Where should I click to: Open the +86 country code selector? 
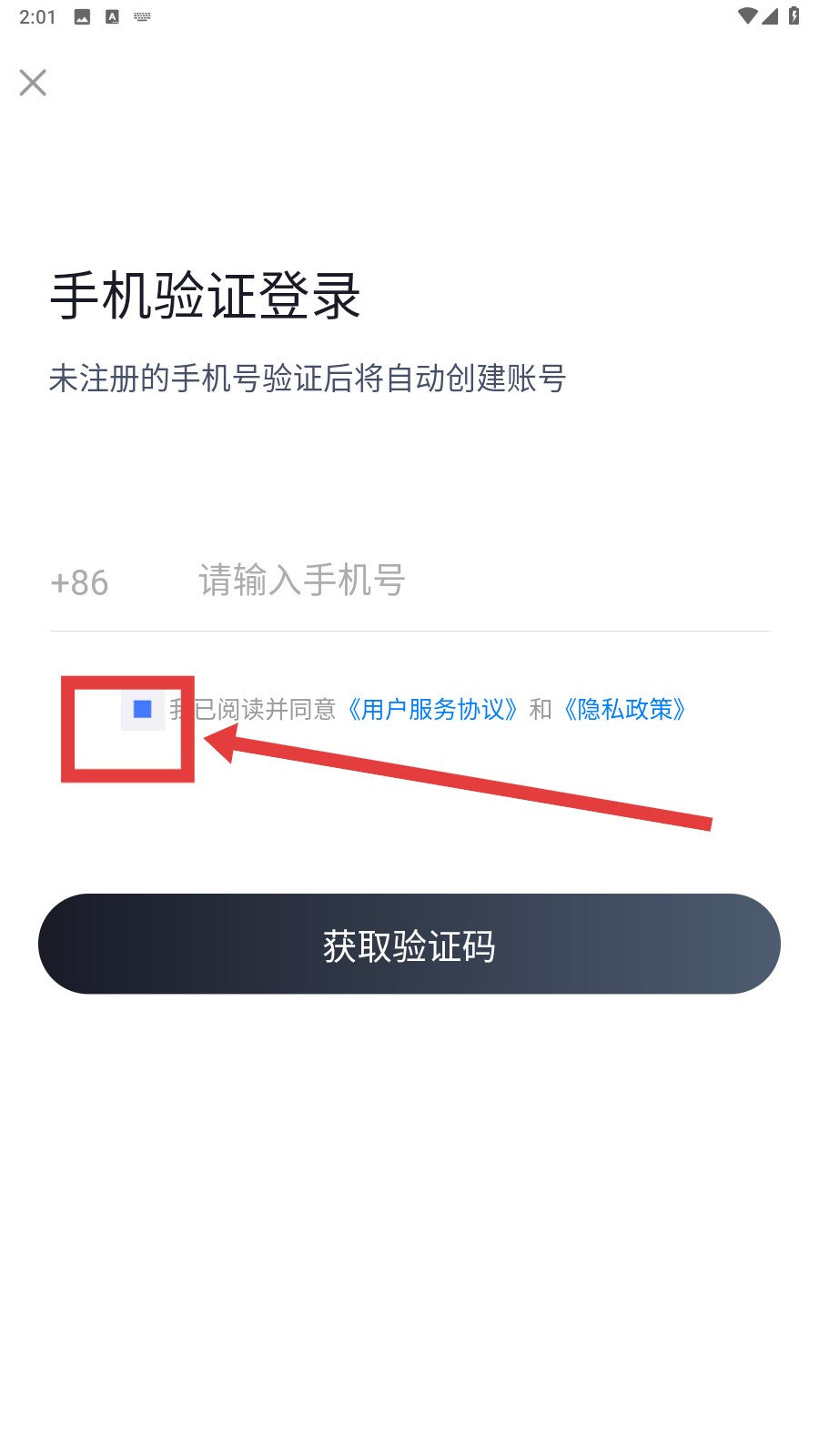[79, 582]
